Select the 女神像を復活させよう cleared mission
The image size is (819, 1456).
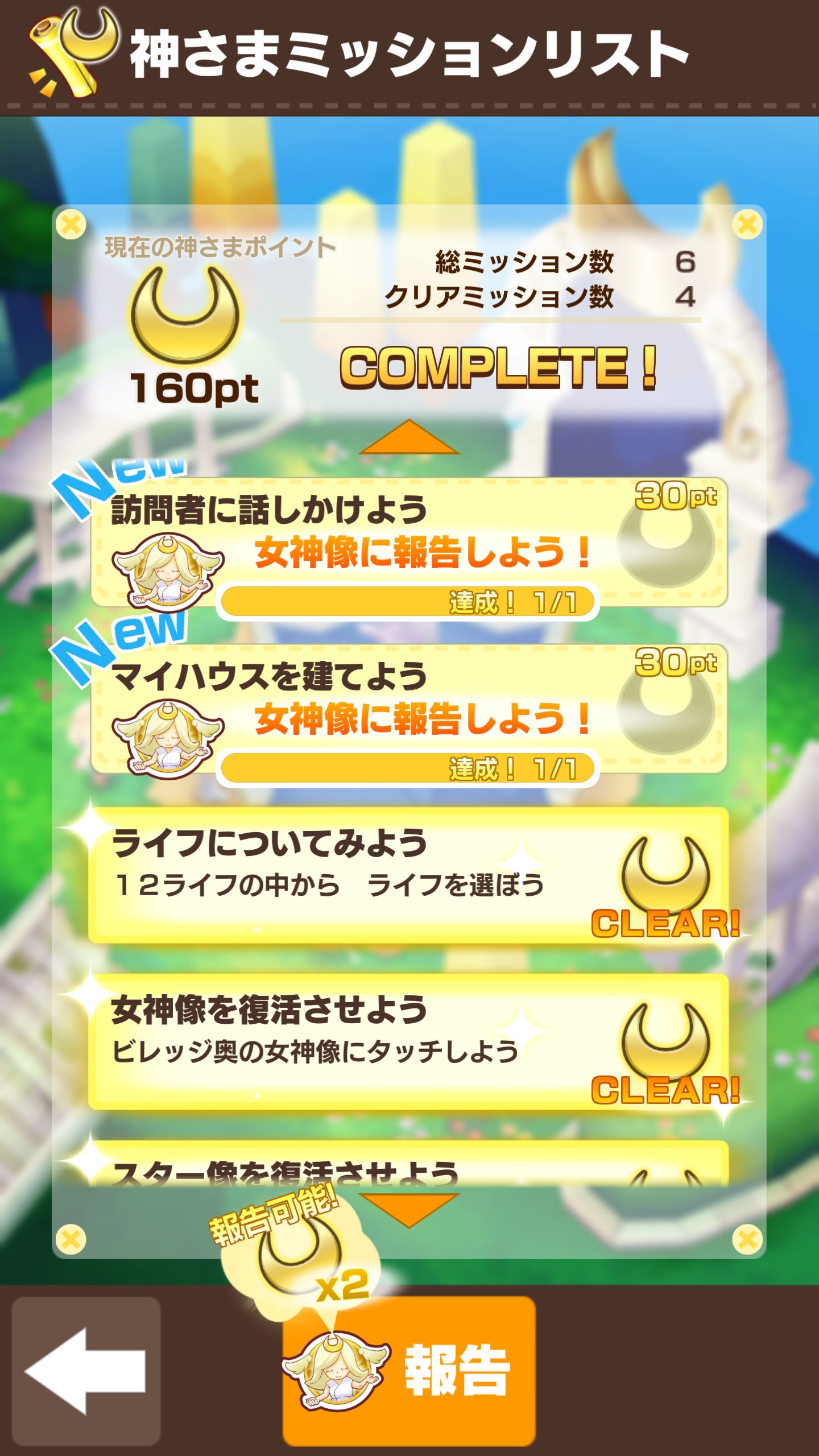(x=408, y=1041)
